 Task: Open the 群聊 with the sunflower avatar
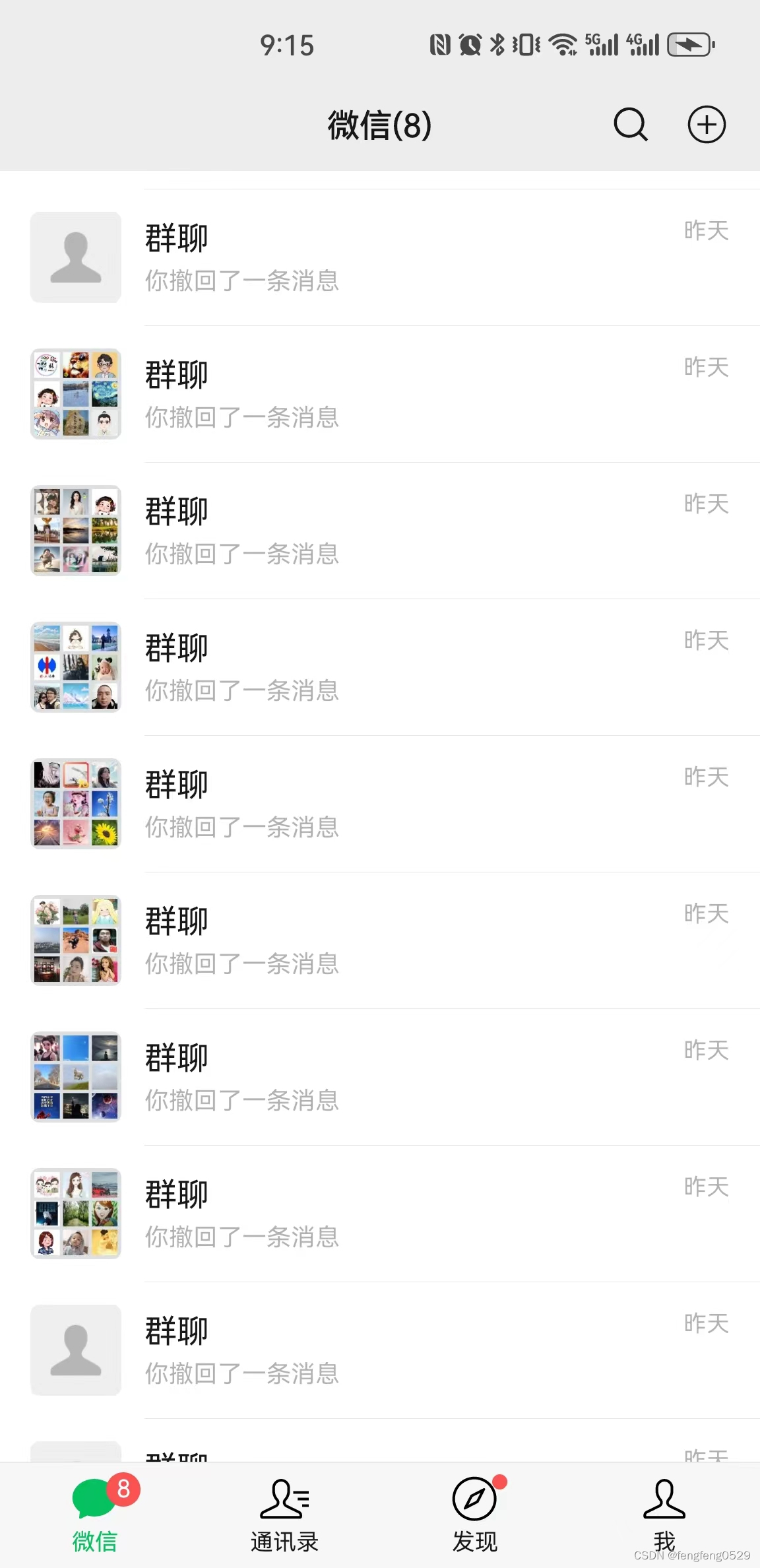[x=396, y=804]
